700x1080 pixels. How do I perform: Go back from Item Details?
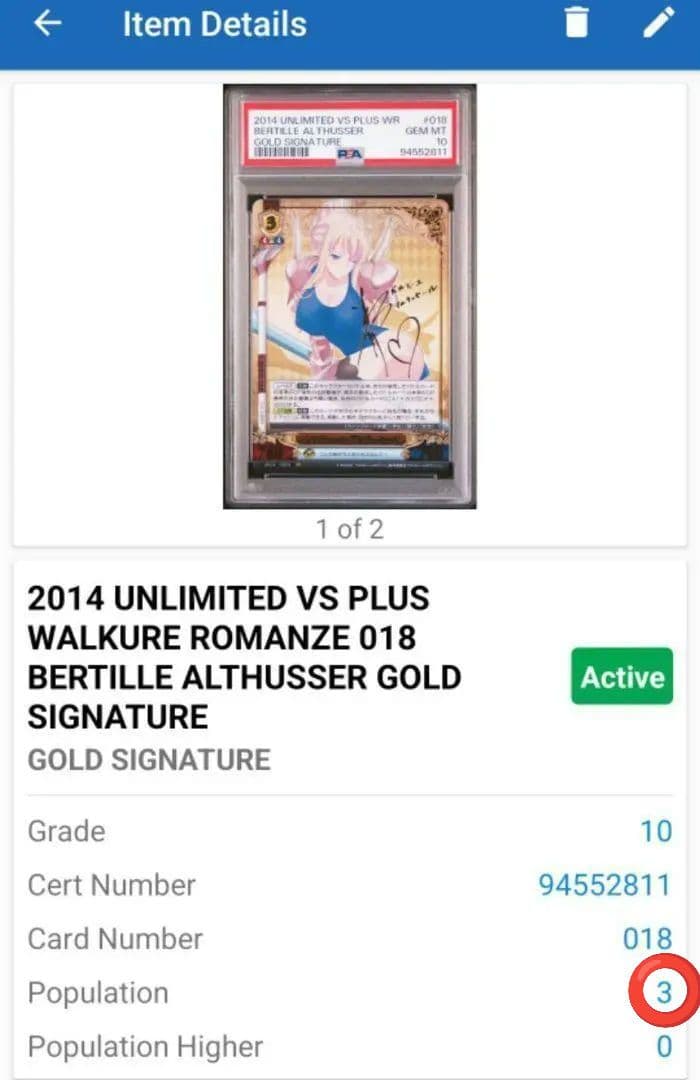(x=47, y=24)
